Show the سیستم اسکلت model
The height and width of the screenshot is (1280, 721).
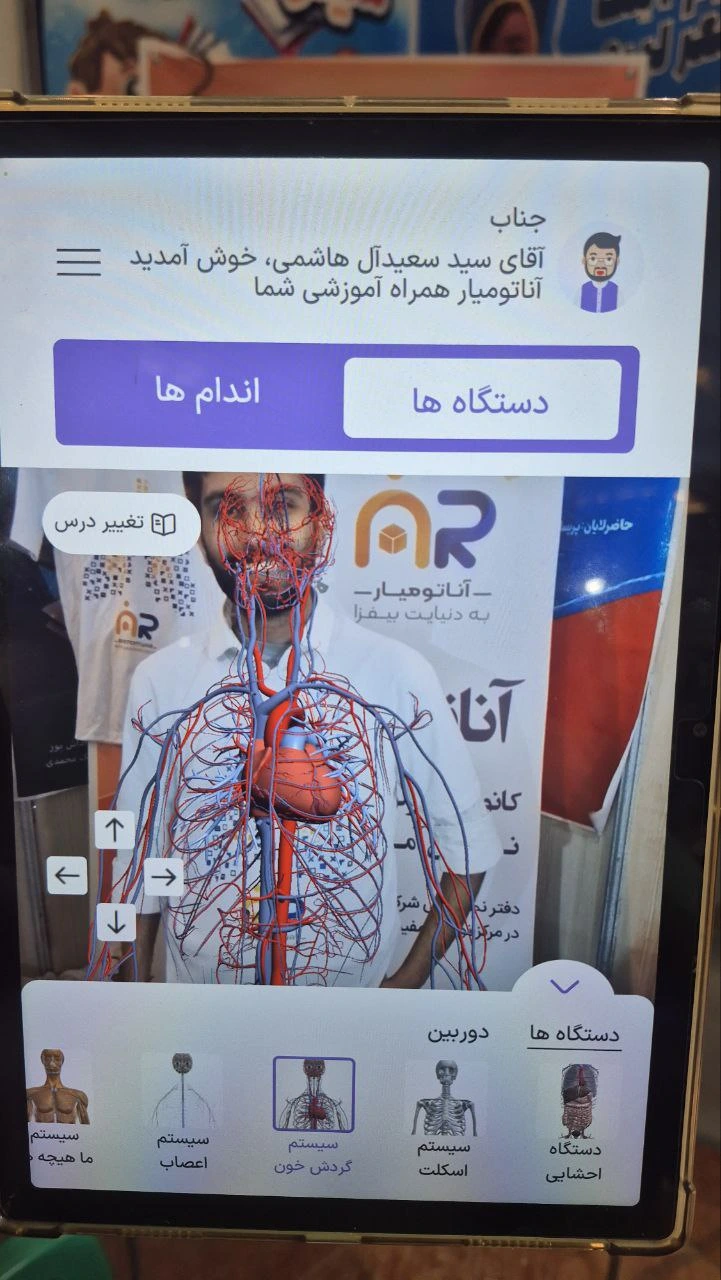click(443, 1118)
